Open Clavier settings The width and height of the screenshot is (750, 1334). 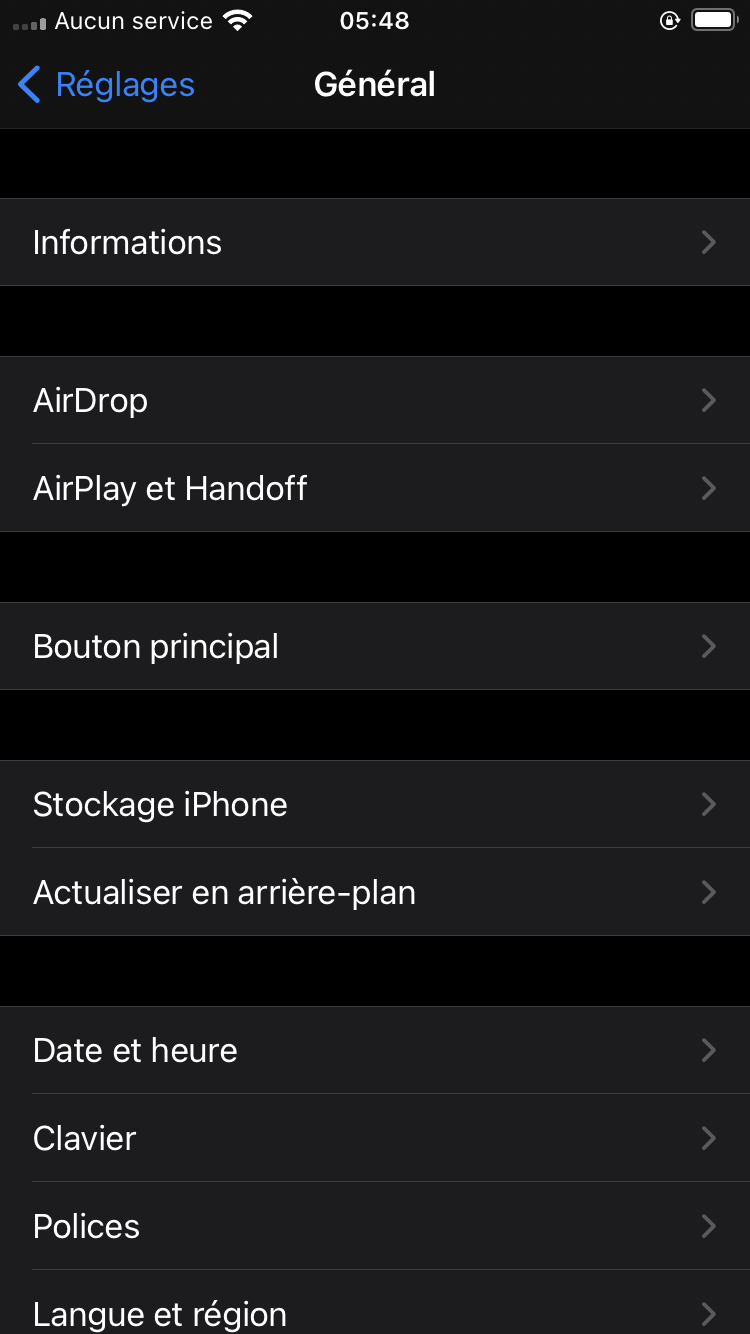coord(374,1138)
